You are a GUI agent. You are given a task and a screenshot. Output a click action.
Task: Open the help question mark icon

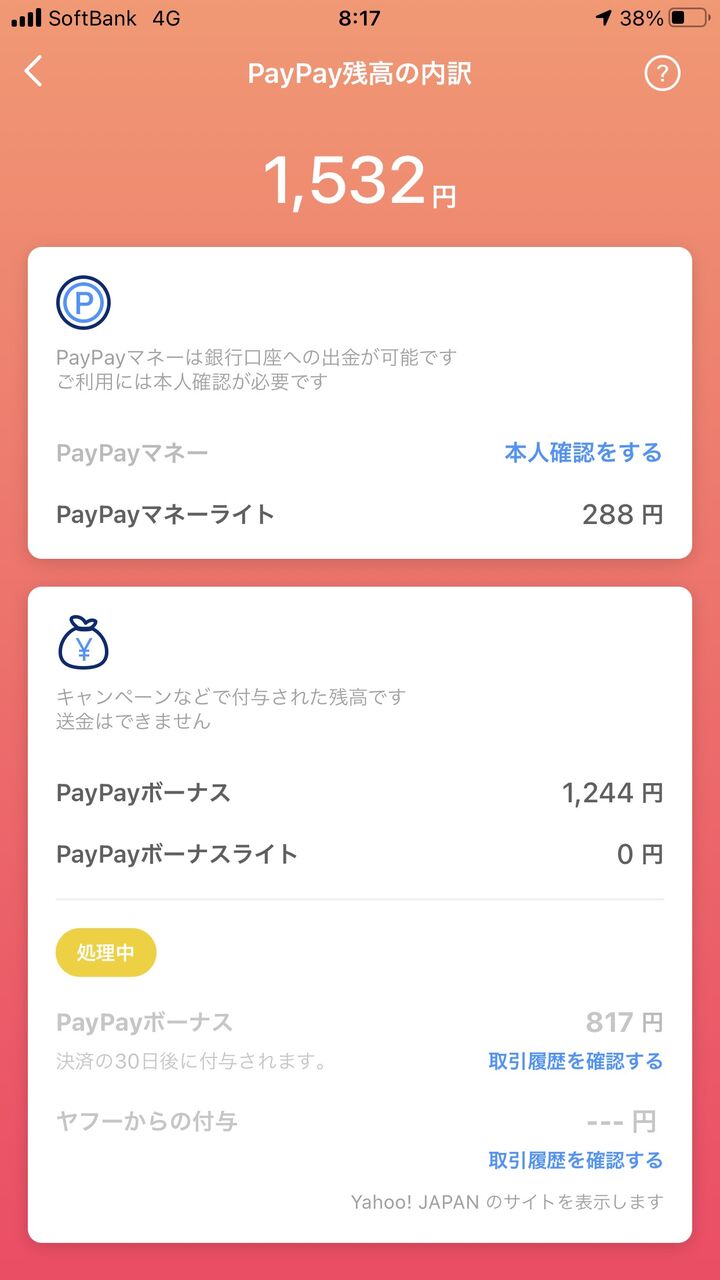(662, 73)
